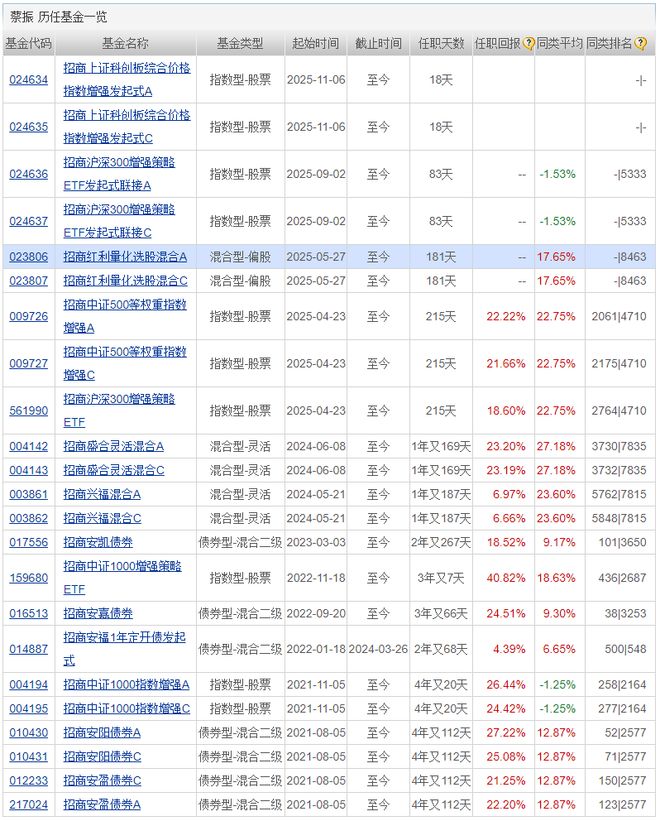View 招商安凯债券 fund page
Viewport: 660px width, 821px height.
click(98, 542)
